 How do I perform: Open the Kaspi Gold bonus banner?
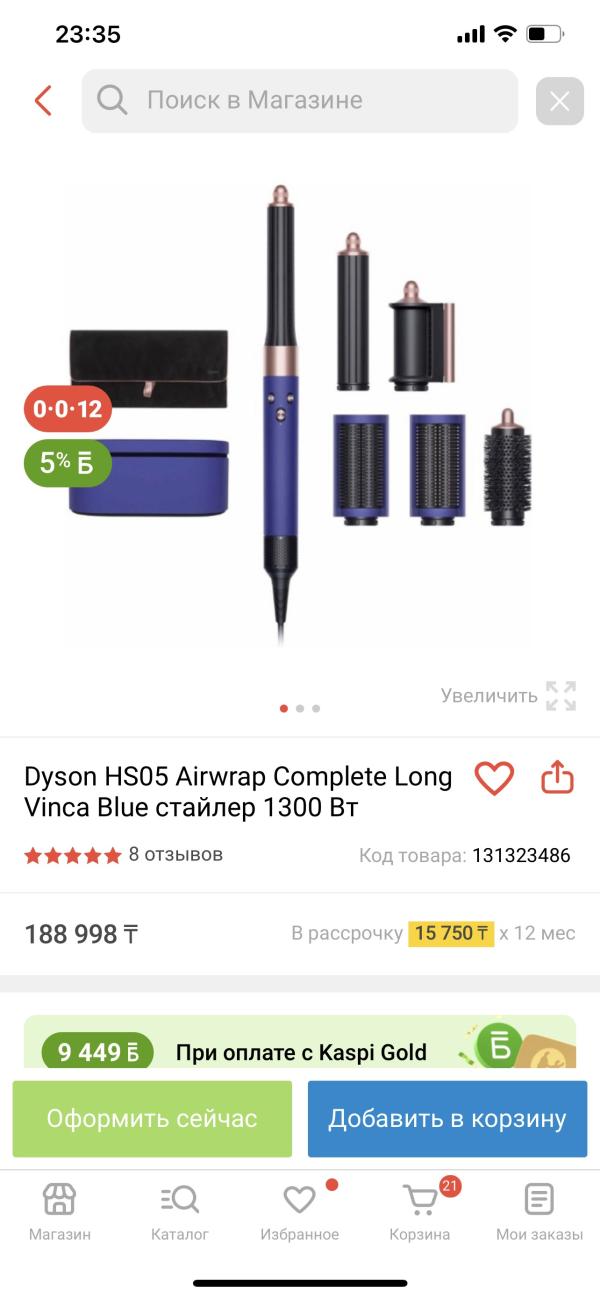pos(300,1043)
